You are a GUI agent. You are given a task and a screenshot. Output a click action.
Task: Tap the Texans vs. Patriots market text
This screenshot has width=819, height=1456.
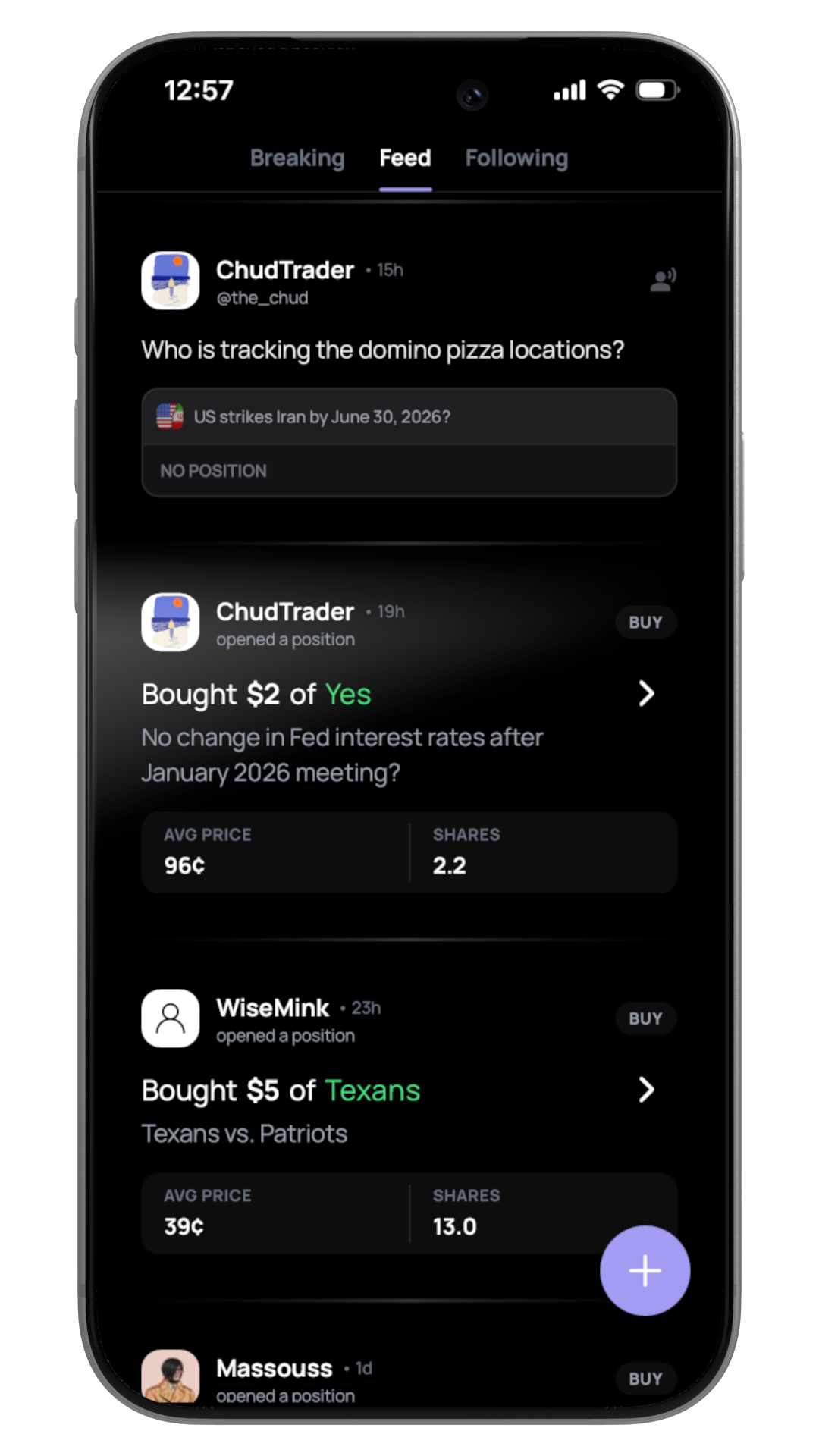[x=244, y=1133]
